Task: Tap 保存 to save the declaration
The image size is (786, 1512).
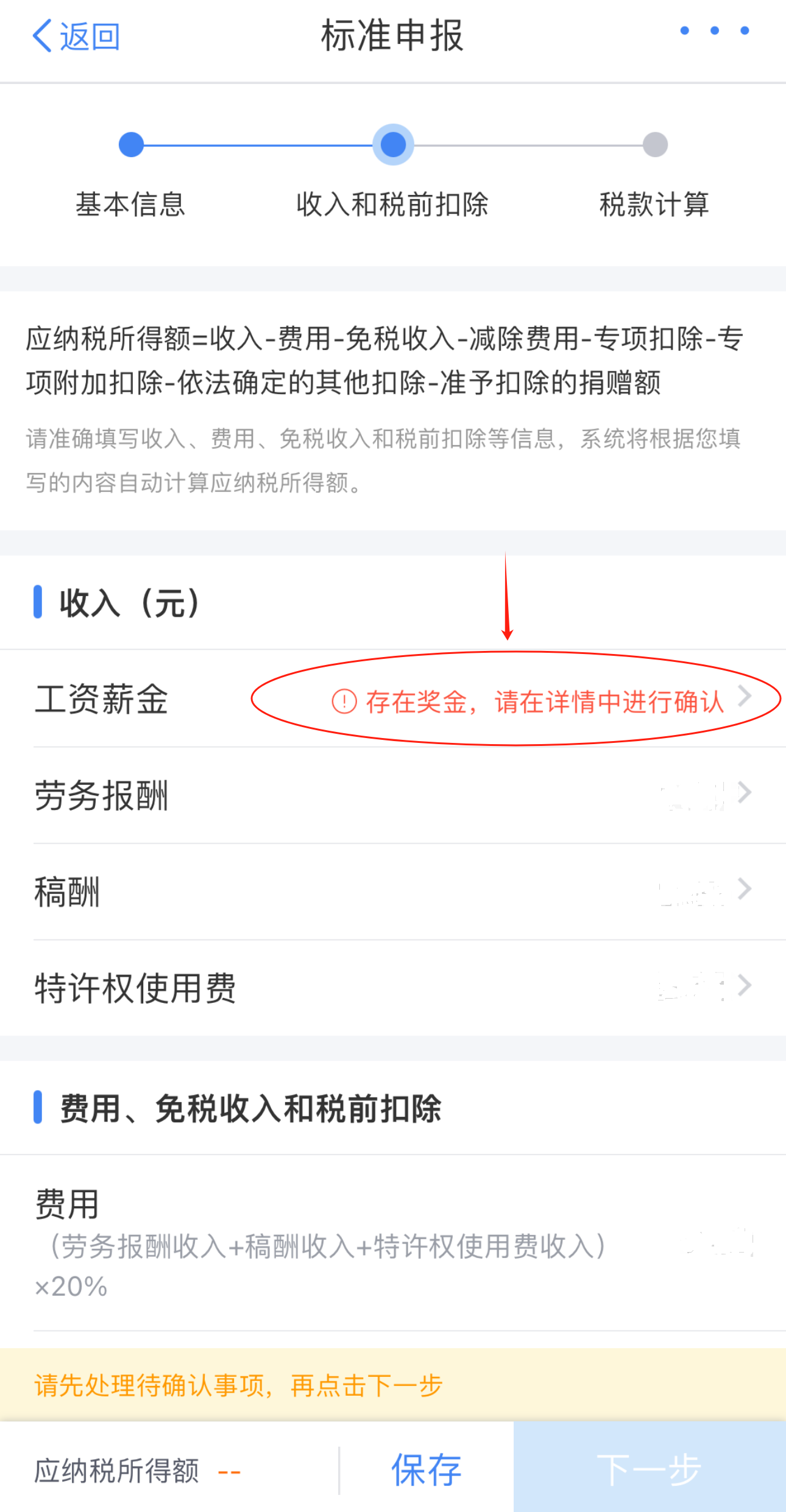Action: 426,1470
